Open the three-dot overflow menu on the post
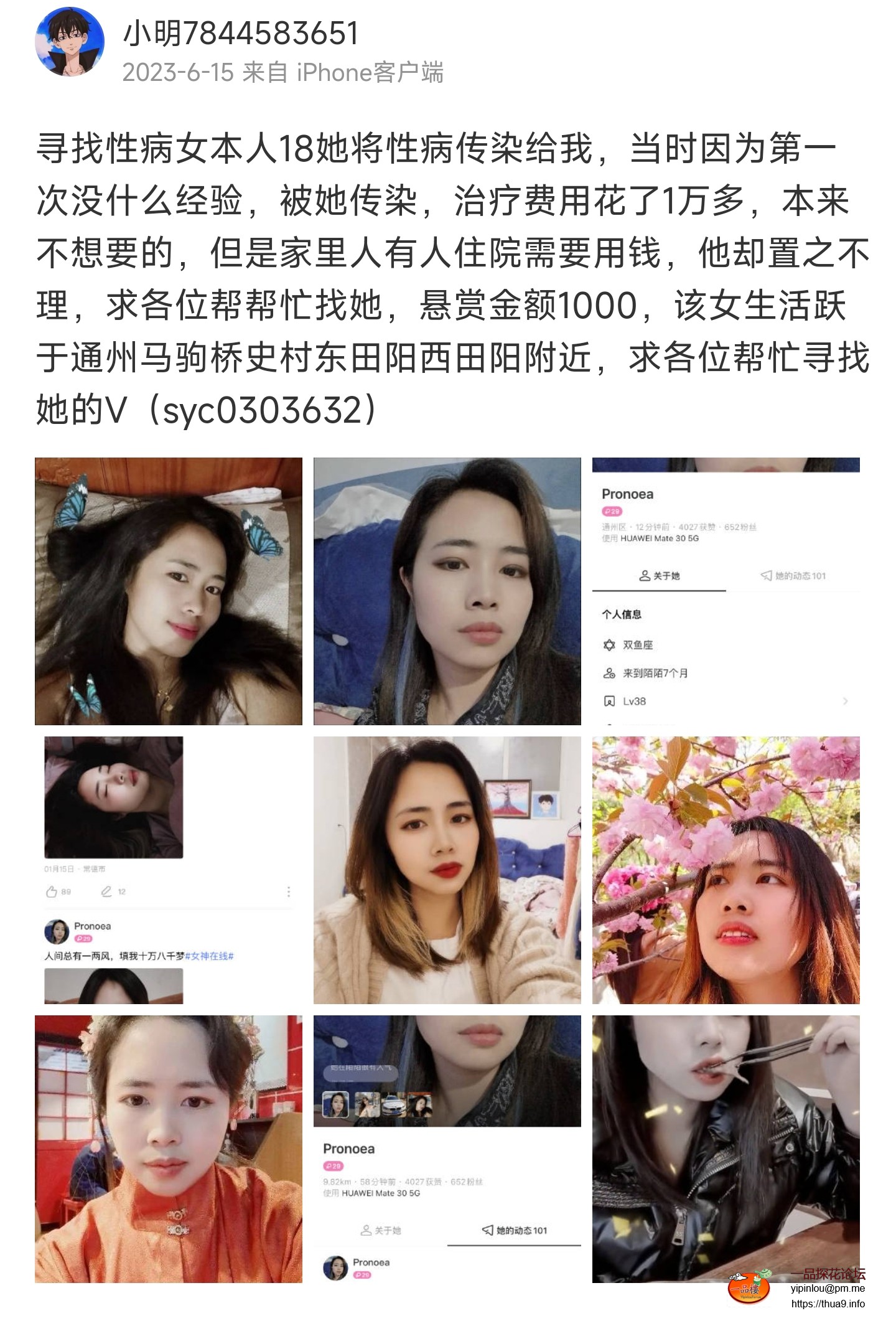 coord(289,891)
